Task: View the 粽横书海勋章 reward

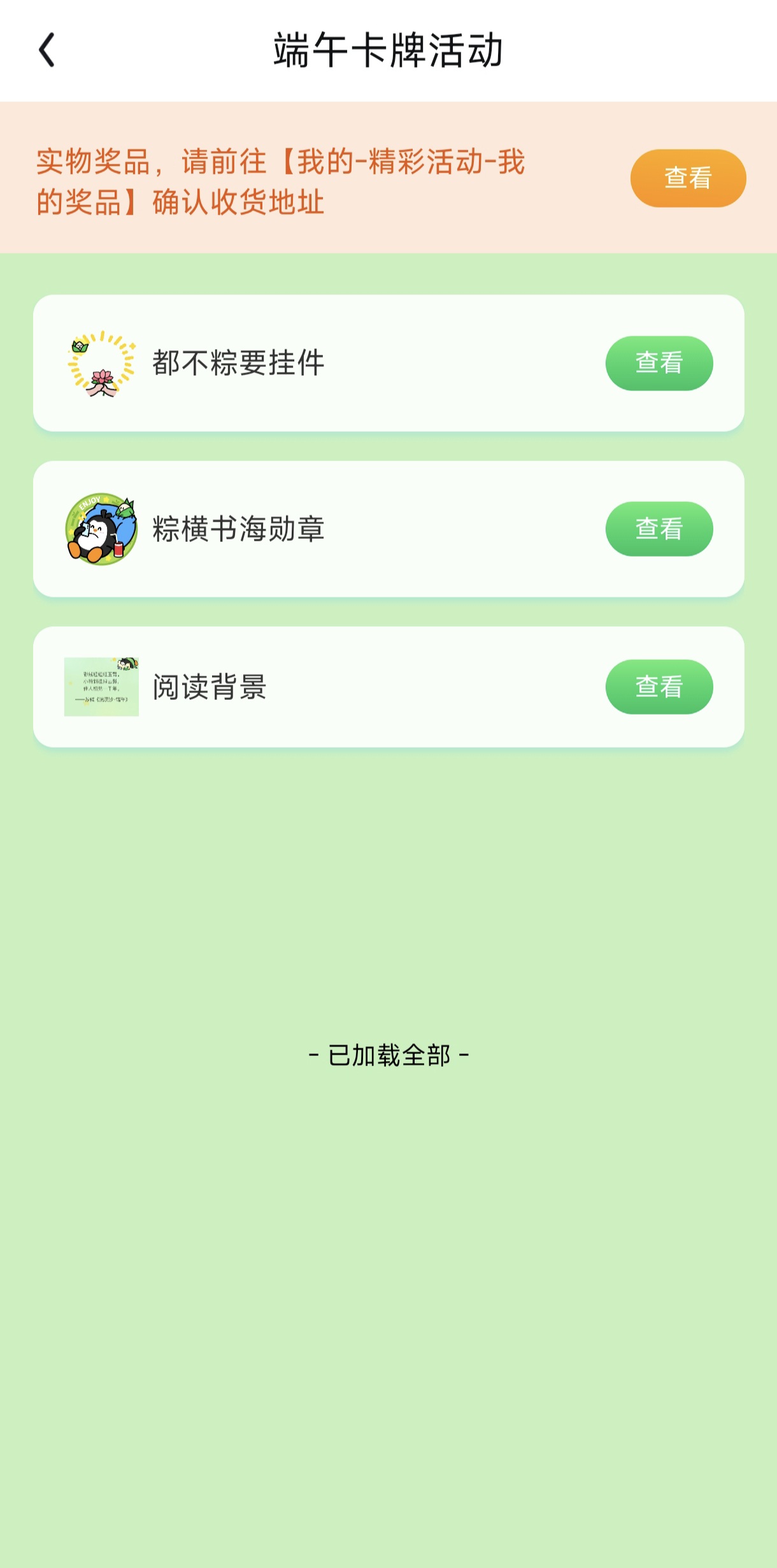Action: click(659, 529)
